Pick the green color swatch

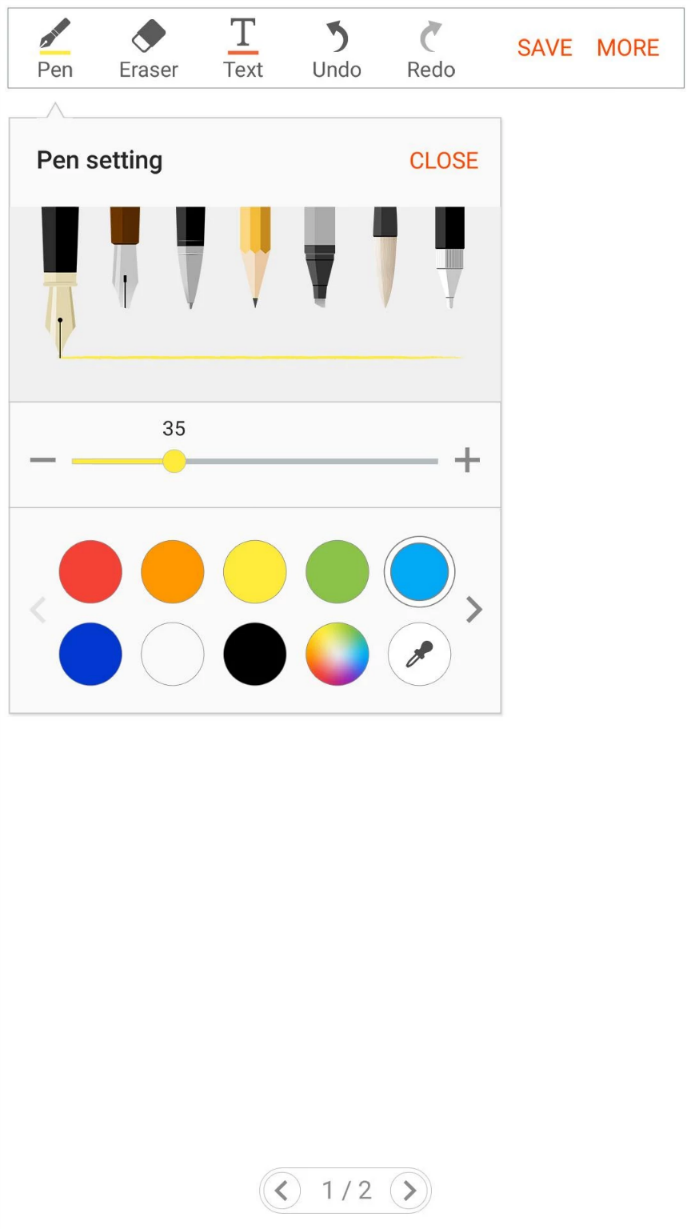point(337,572)
